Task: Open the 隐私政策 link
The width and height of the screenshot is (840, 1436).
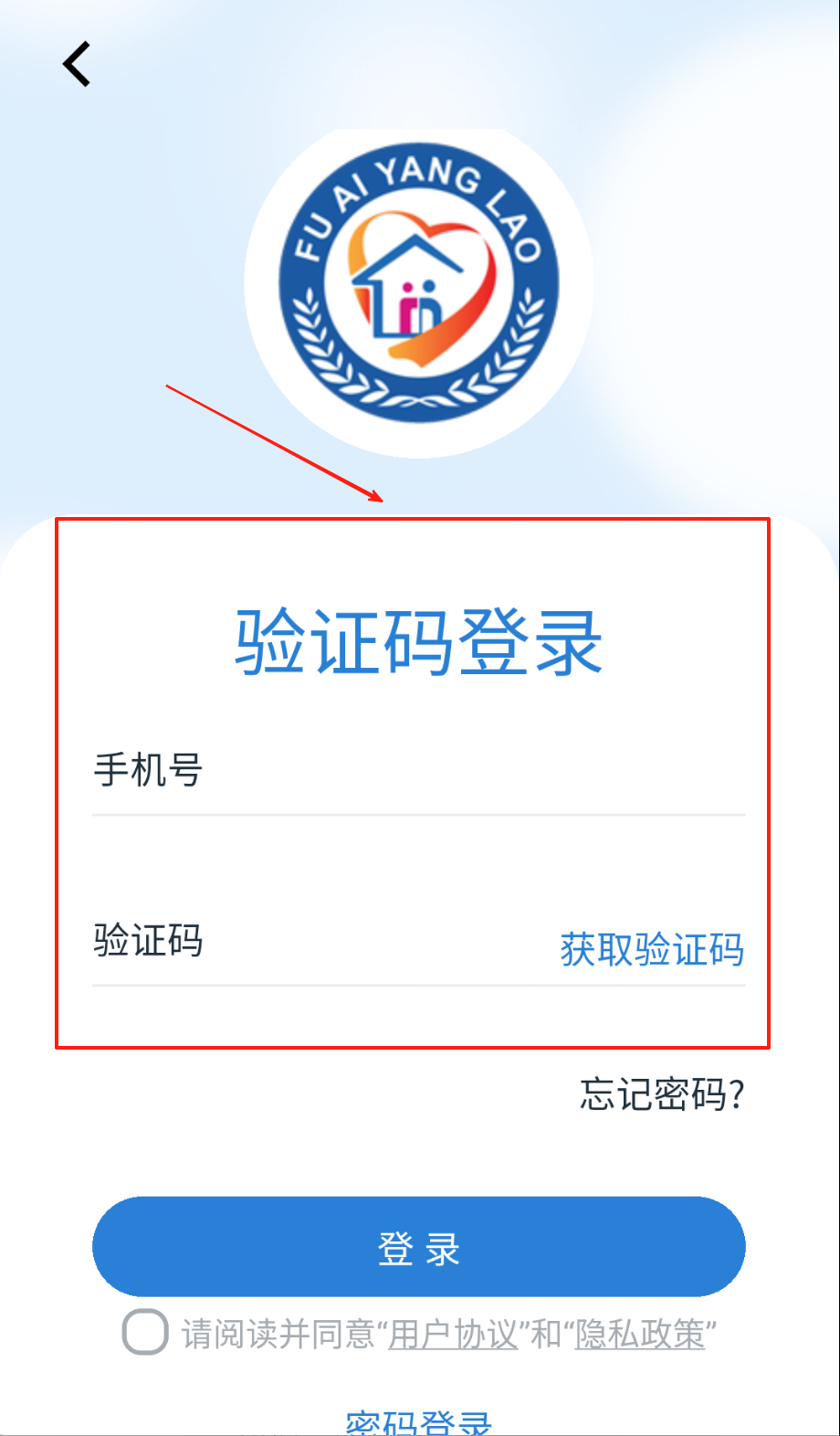Action: click(640, 1335)
